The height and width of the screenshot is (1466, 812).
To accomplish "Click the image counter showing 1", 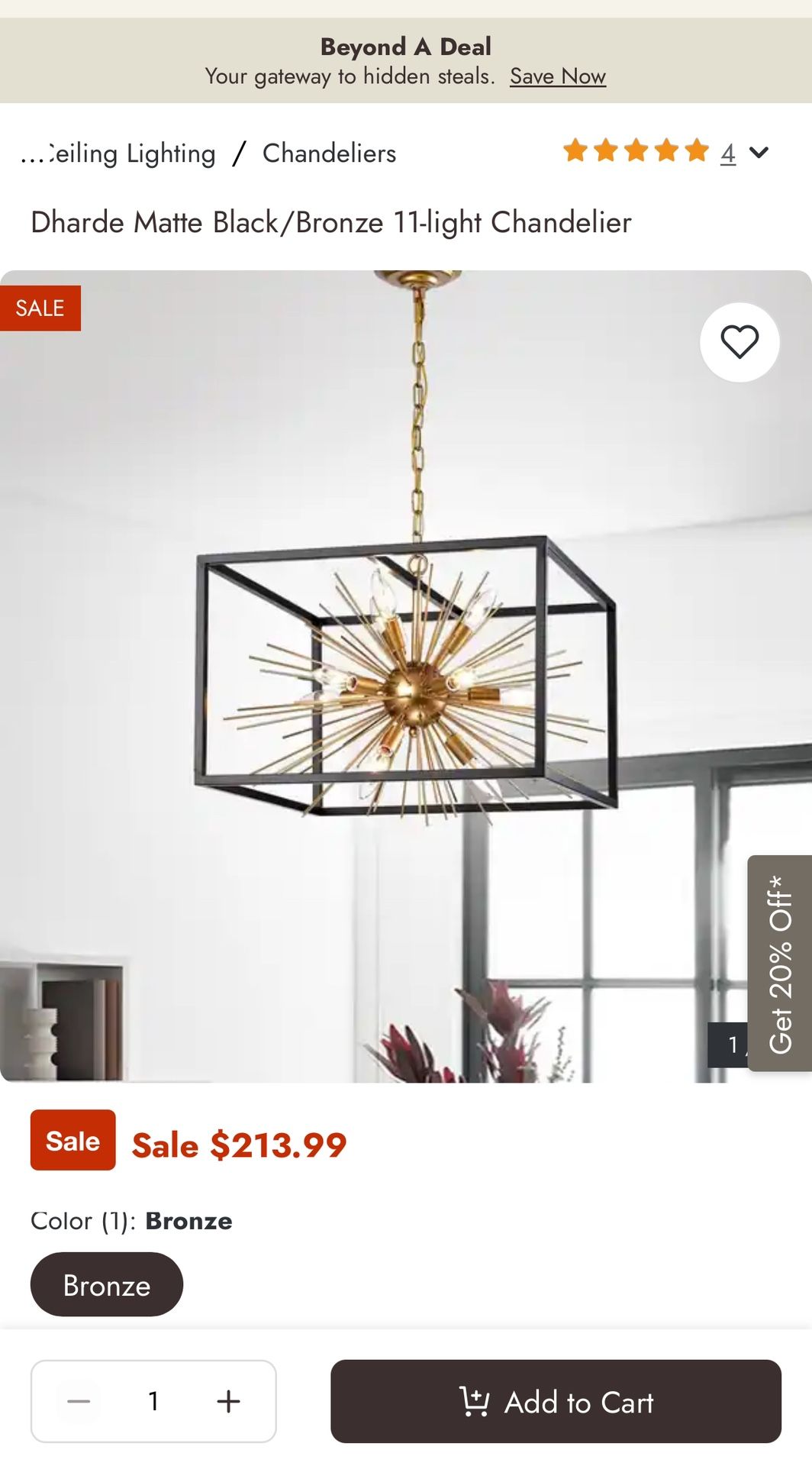I will point(732,1046).
